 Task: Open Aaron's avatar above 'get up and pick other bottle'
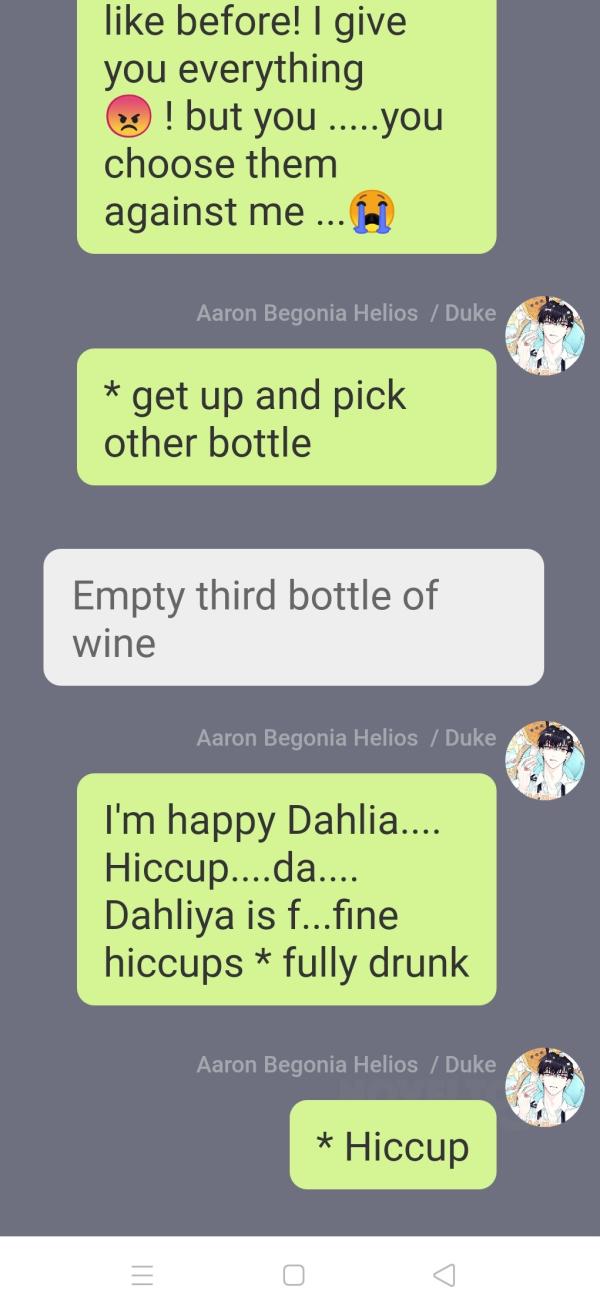click(x=544, y=335)
